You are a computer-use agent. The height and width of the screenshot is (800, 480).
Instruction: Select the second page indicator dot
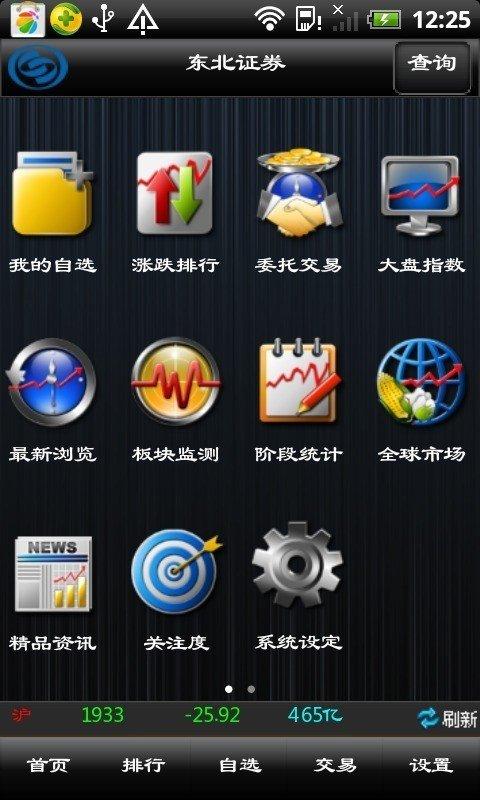[x=251, y=689]
